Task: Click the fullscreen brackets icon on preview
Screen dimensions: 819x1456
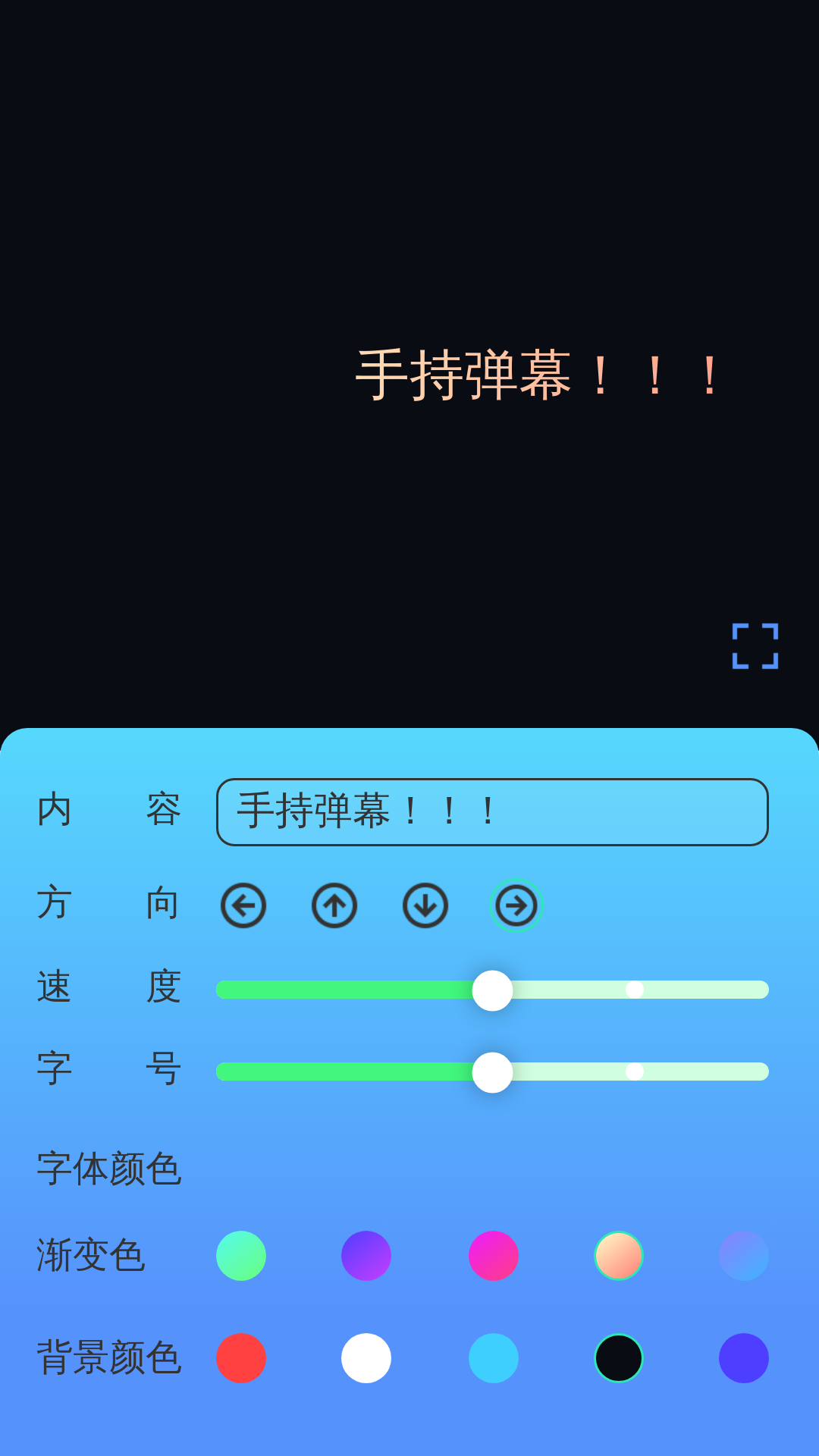Action: coord(755,645)
